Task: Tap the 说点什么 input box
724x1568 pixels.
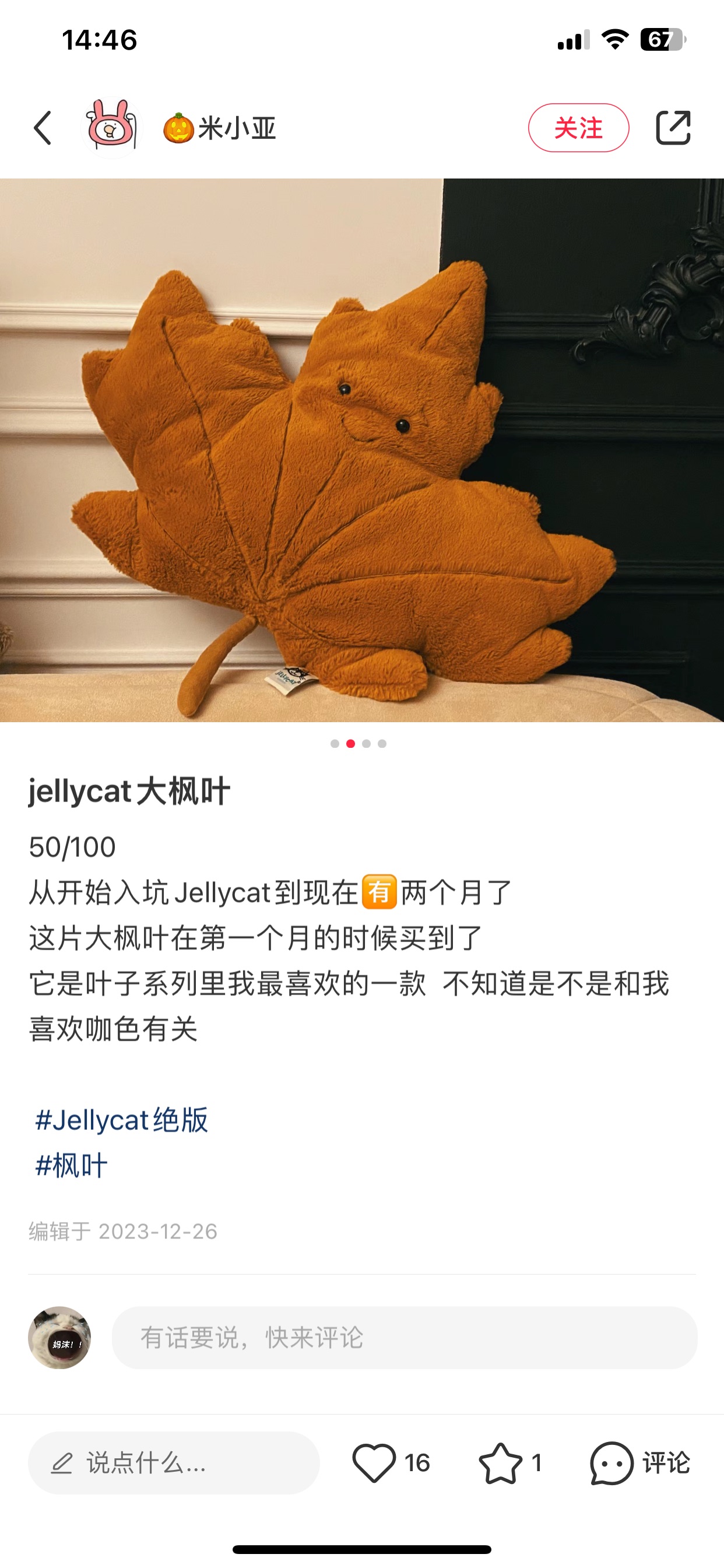Action: click(x=174, y=1462)
